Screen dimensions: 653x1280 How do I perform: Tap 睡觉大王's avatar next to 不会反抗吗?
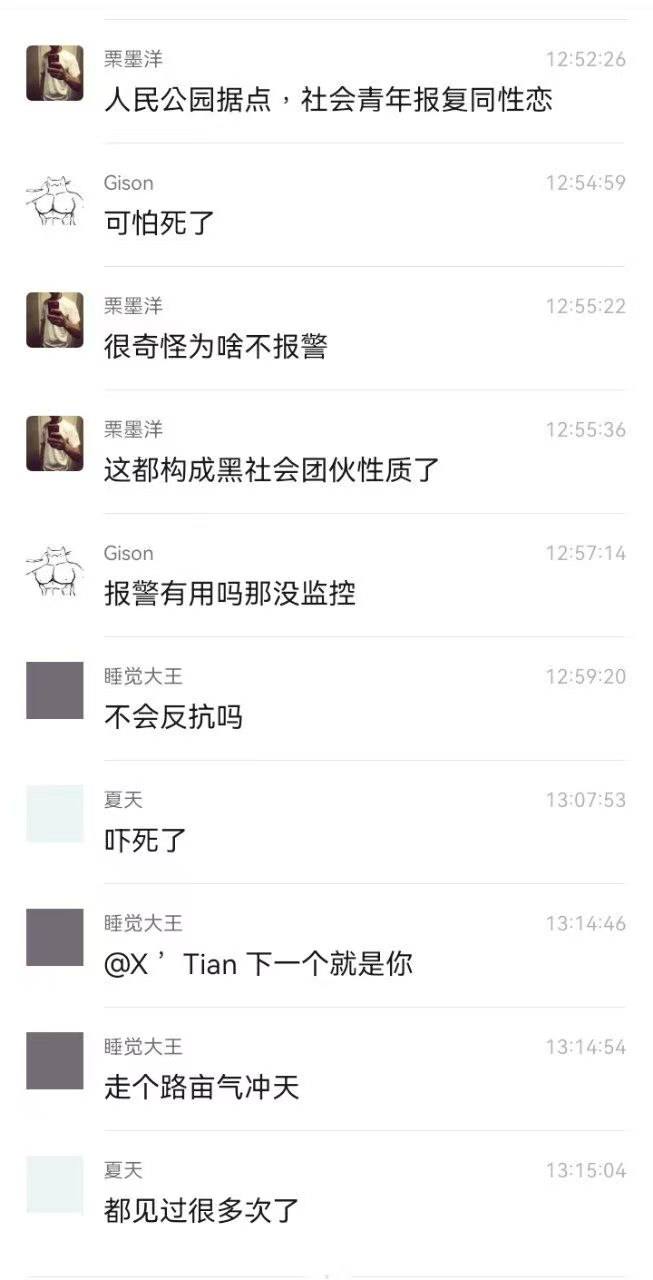pos(55,690)
